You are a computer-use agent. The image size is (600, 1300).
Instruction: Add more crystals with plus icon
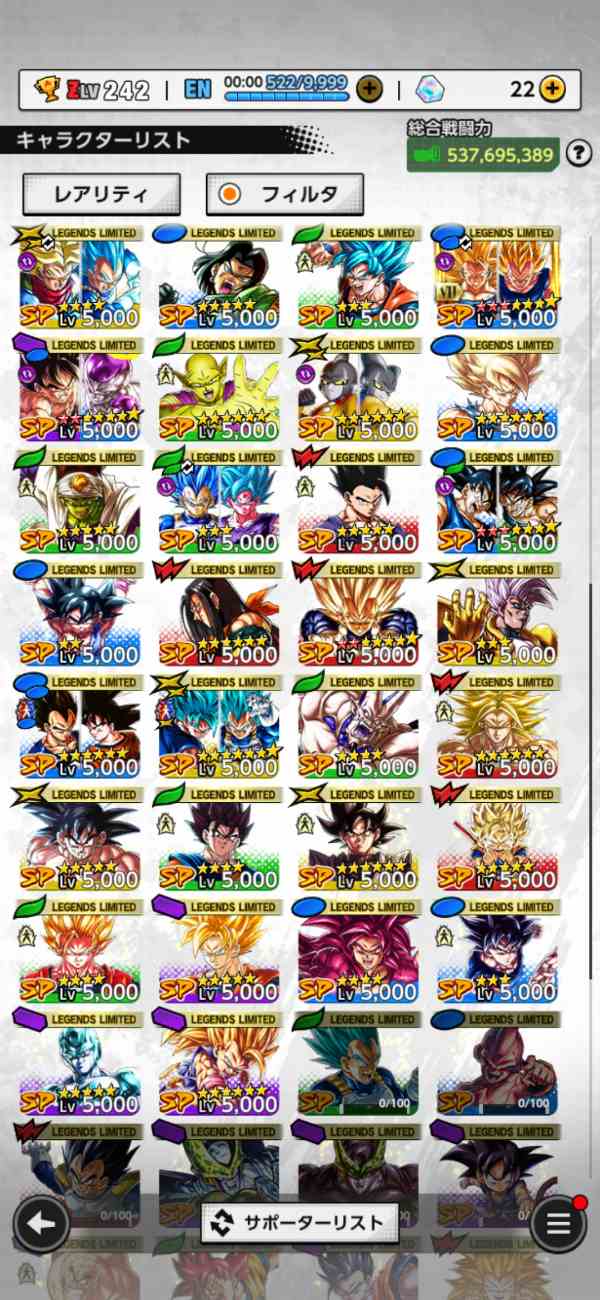(x=552, y=89)
